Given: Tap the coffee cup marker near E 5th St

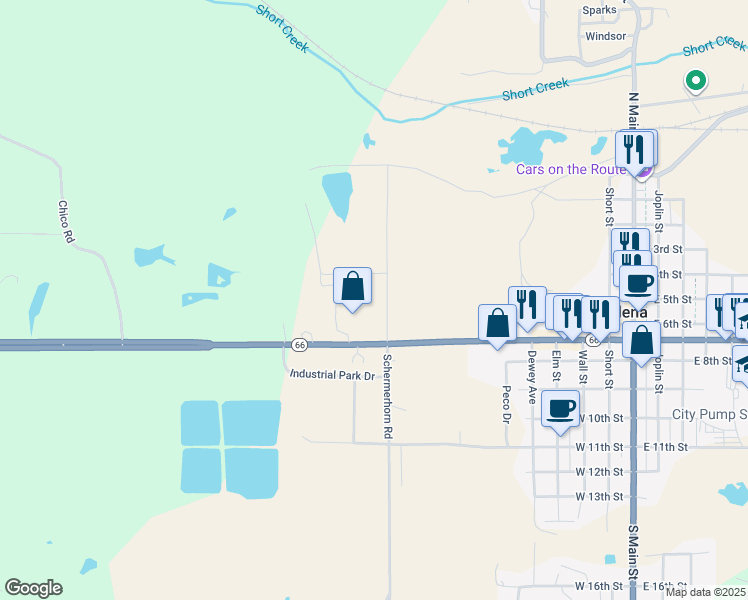Looking at the screenshot, I should [638, 285].
